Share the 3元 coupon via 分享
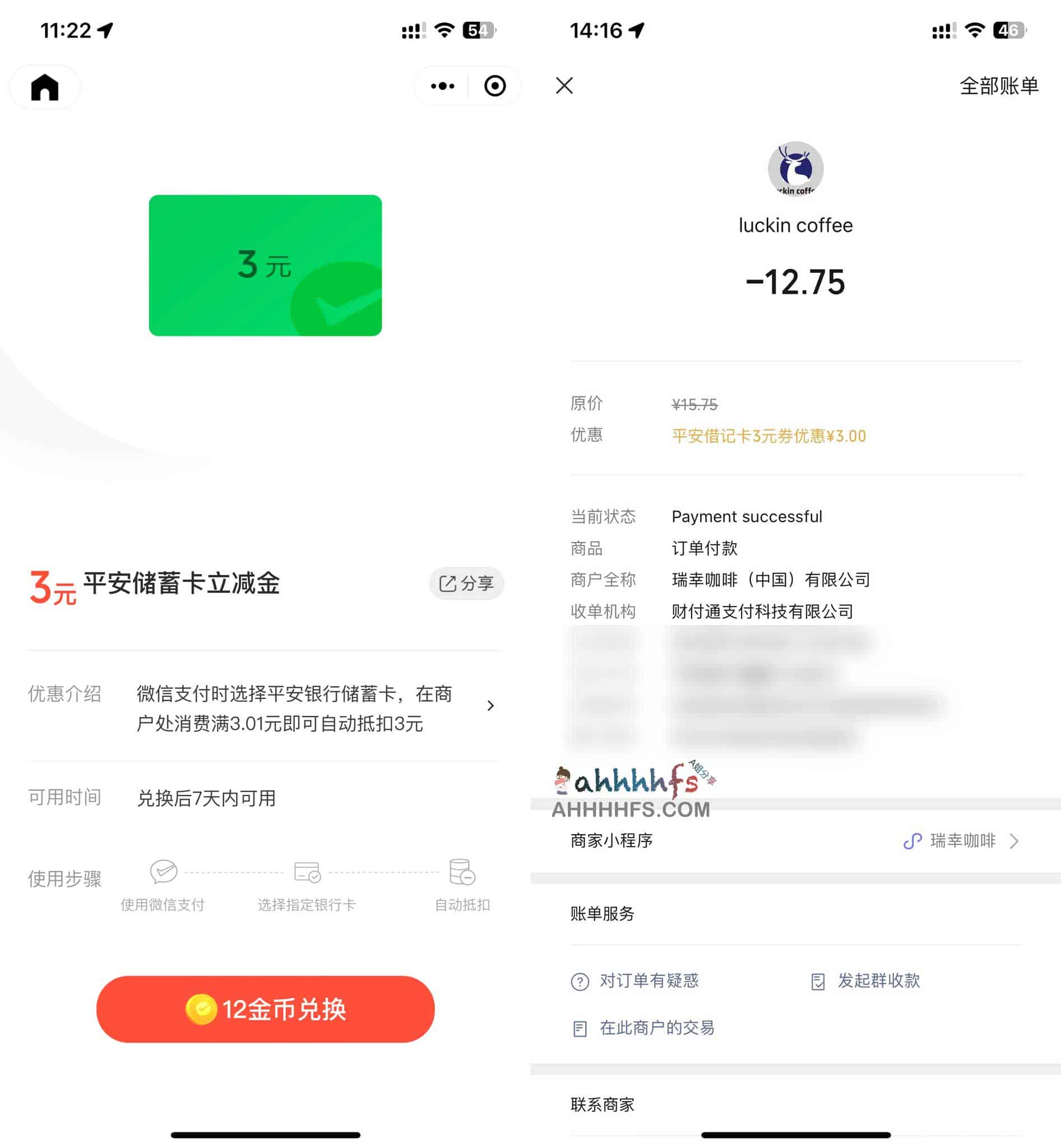The height and width of the screenshot is (1148, 1061). pyautogui.click(x=466, y=584)
